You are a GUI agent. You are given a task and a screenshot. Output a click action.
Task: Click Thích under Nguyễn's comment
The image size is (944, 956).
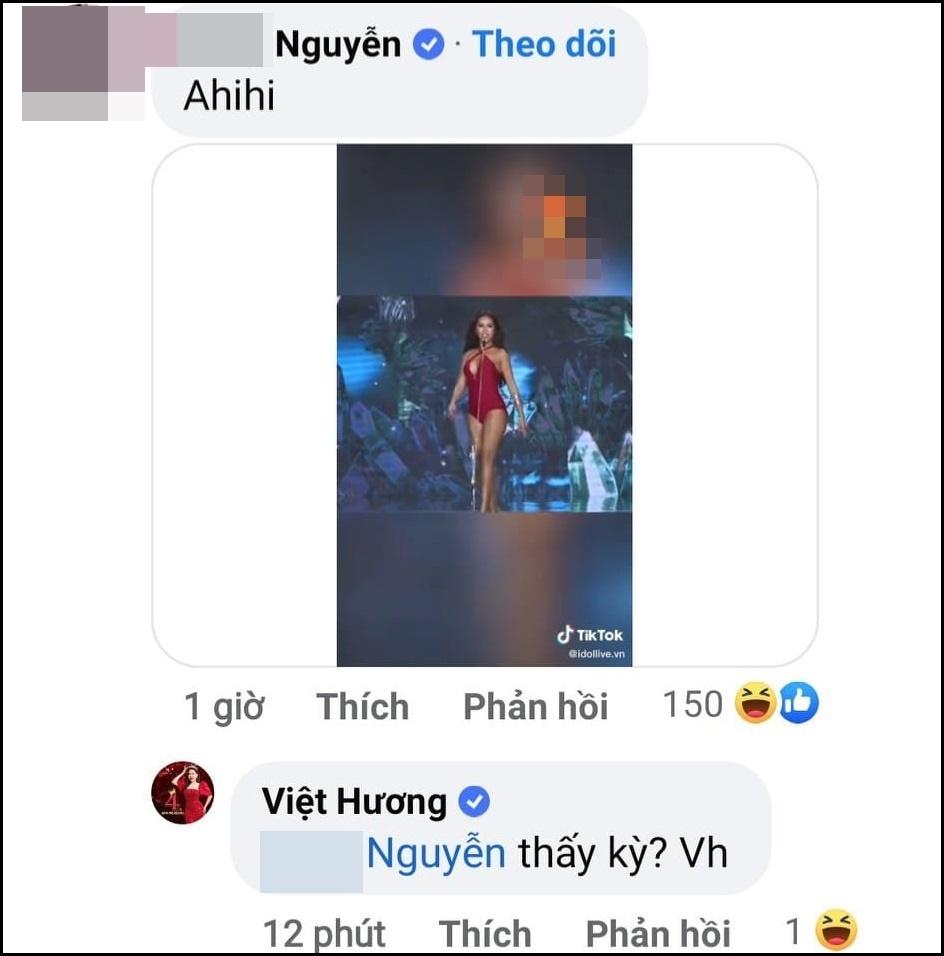click(x=362, y=706)
